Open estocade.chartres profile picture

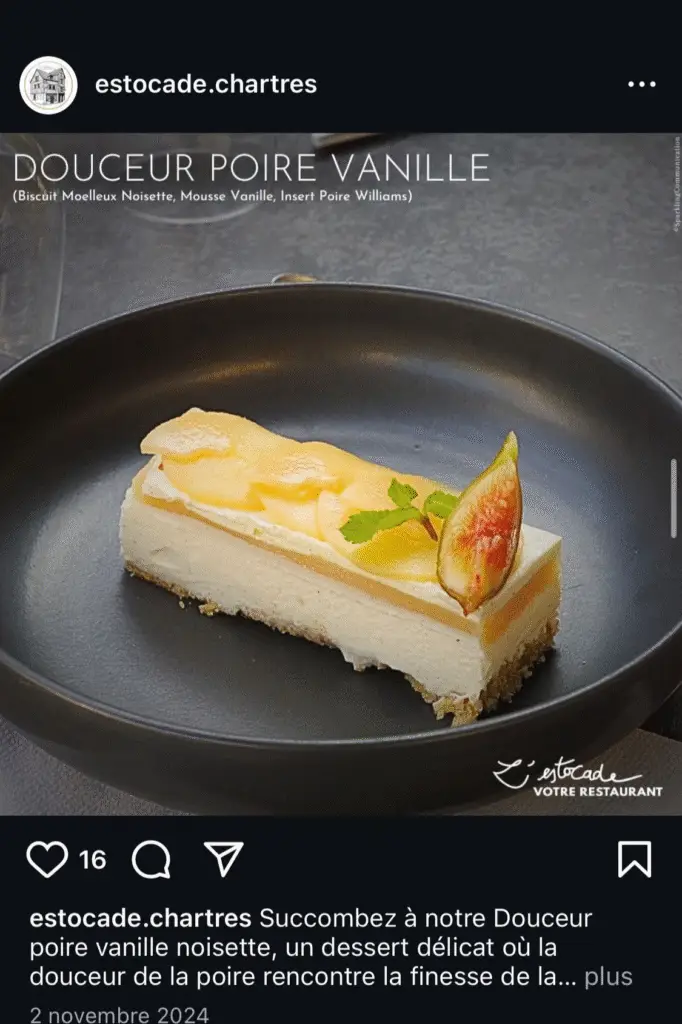click(x=48, y=85)
